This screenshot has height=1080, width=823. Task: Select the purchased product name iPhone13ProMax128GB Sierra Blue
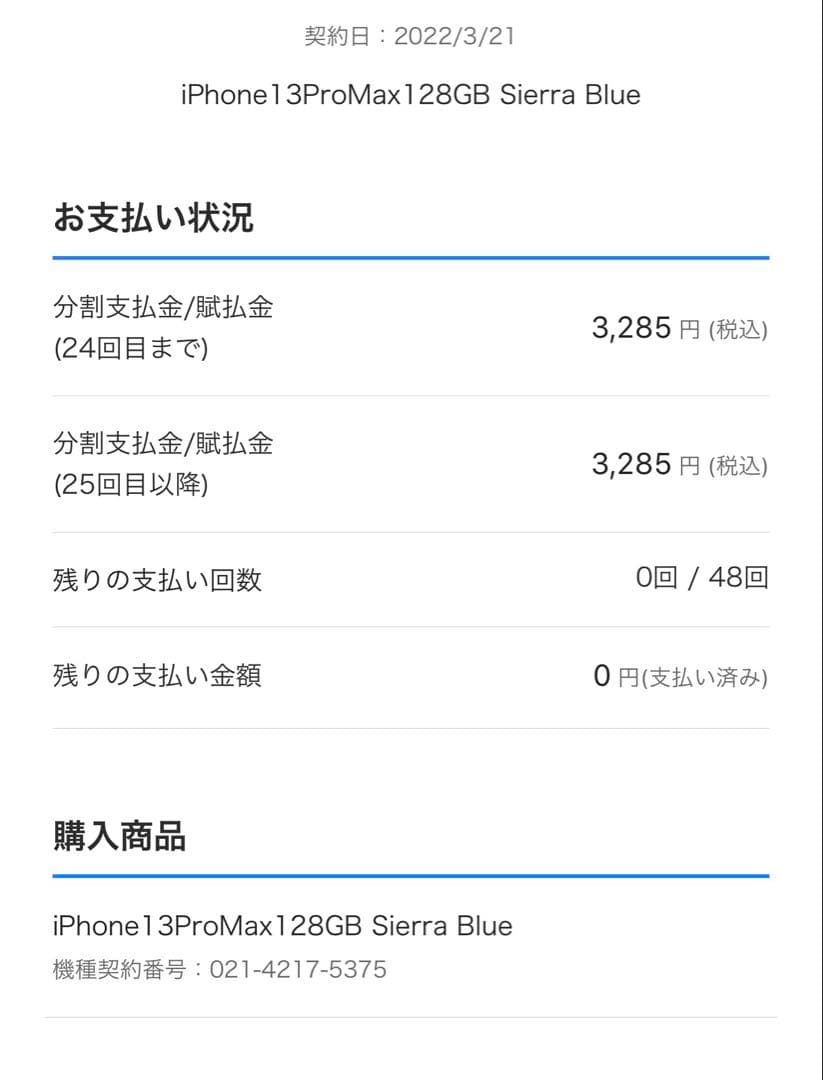(281, 926)
